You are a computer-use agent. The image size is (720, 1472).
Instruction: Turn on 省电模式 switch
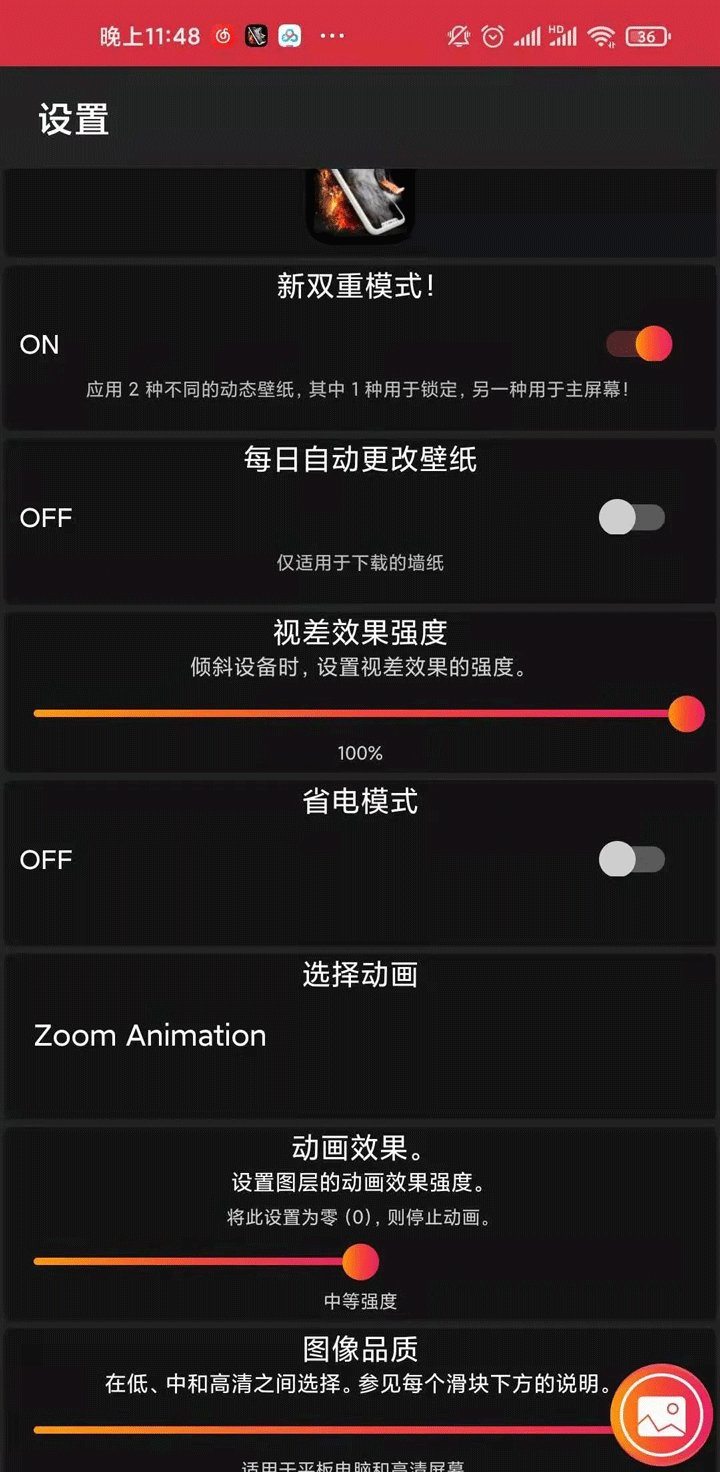pyautogui.click(x=632, y=859)
